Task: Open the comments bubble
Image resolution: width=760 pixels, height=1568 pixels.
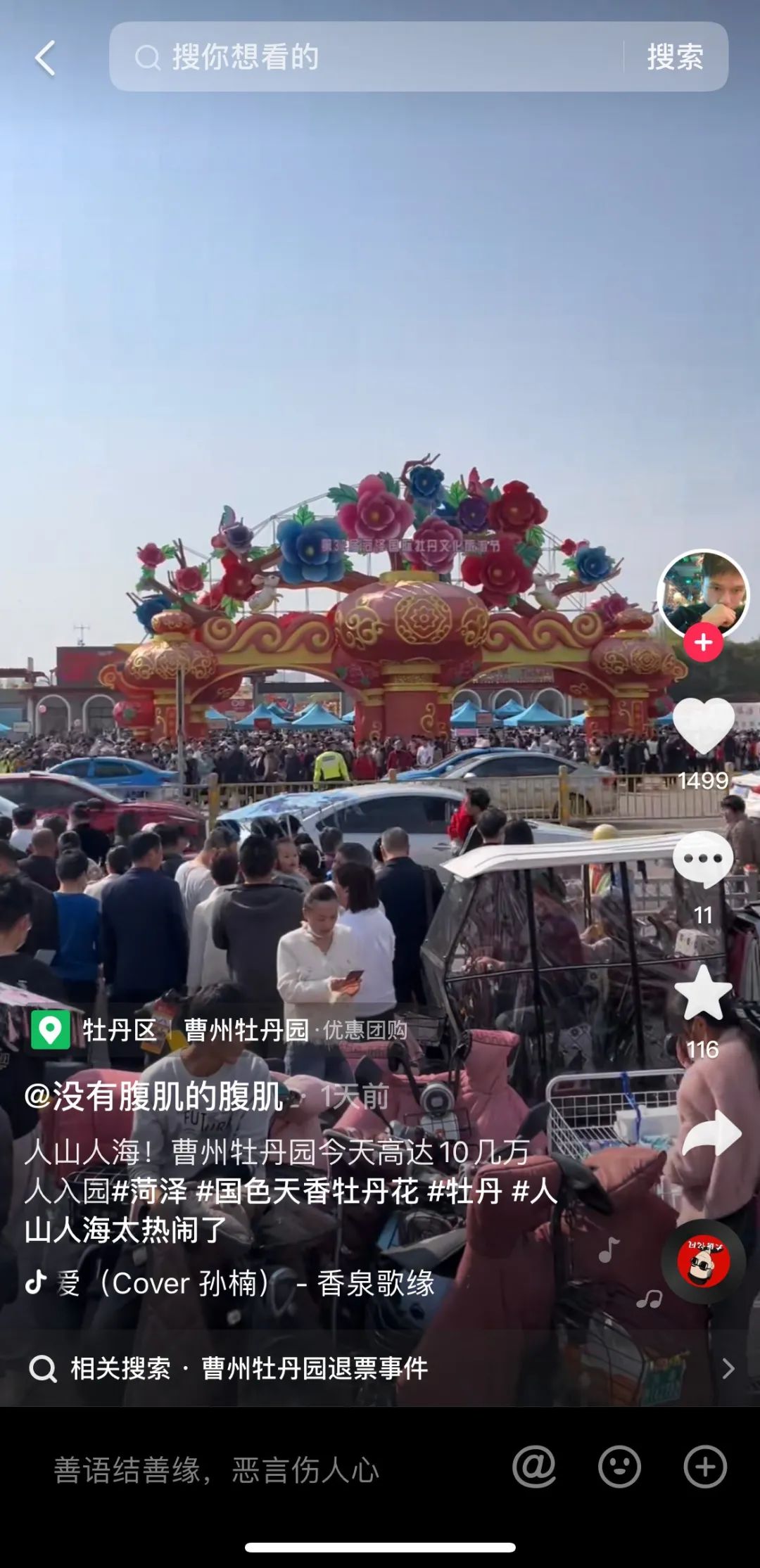Action: (x=703, y=859)
